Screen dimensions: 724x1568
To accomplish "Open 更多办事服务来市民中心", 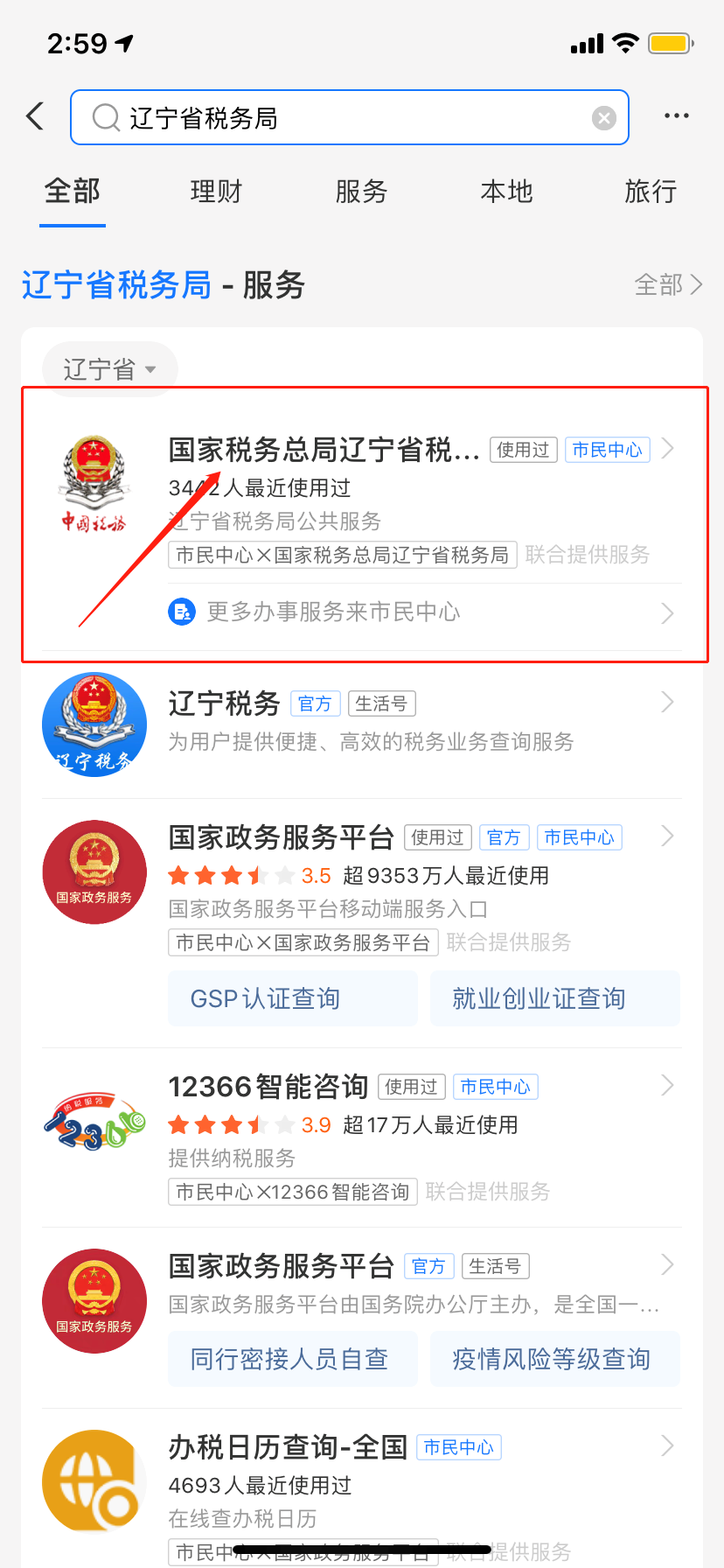I will point(423,612).
